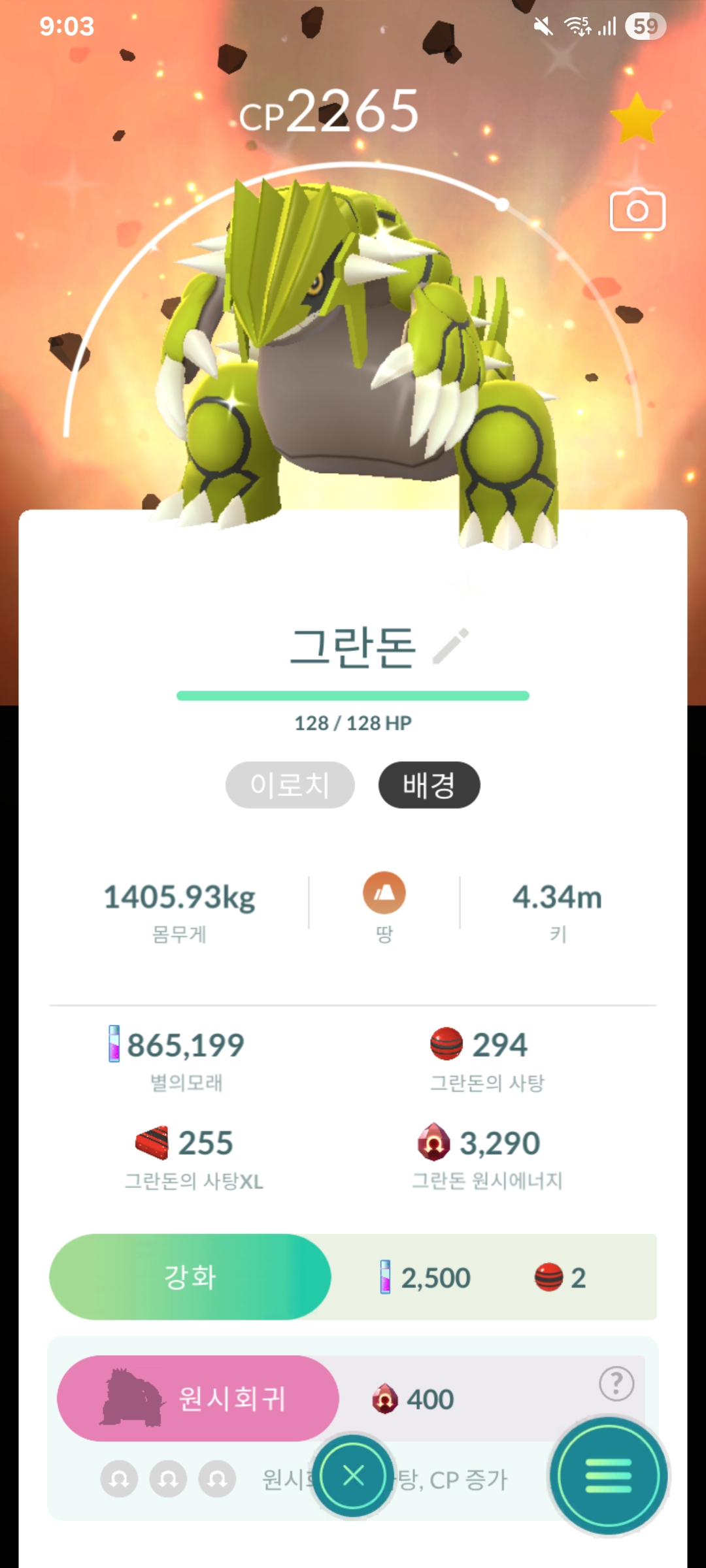Viewport: 706px width, 1568px height.
Task: Open the green hamburger menu button
Action: (x=609, y=1476)
